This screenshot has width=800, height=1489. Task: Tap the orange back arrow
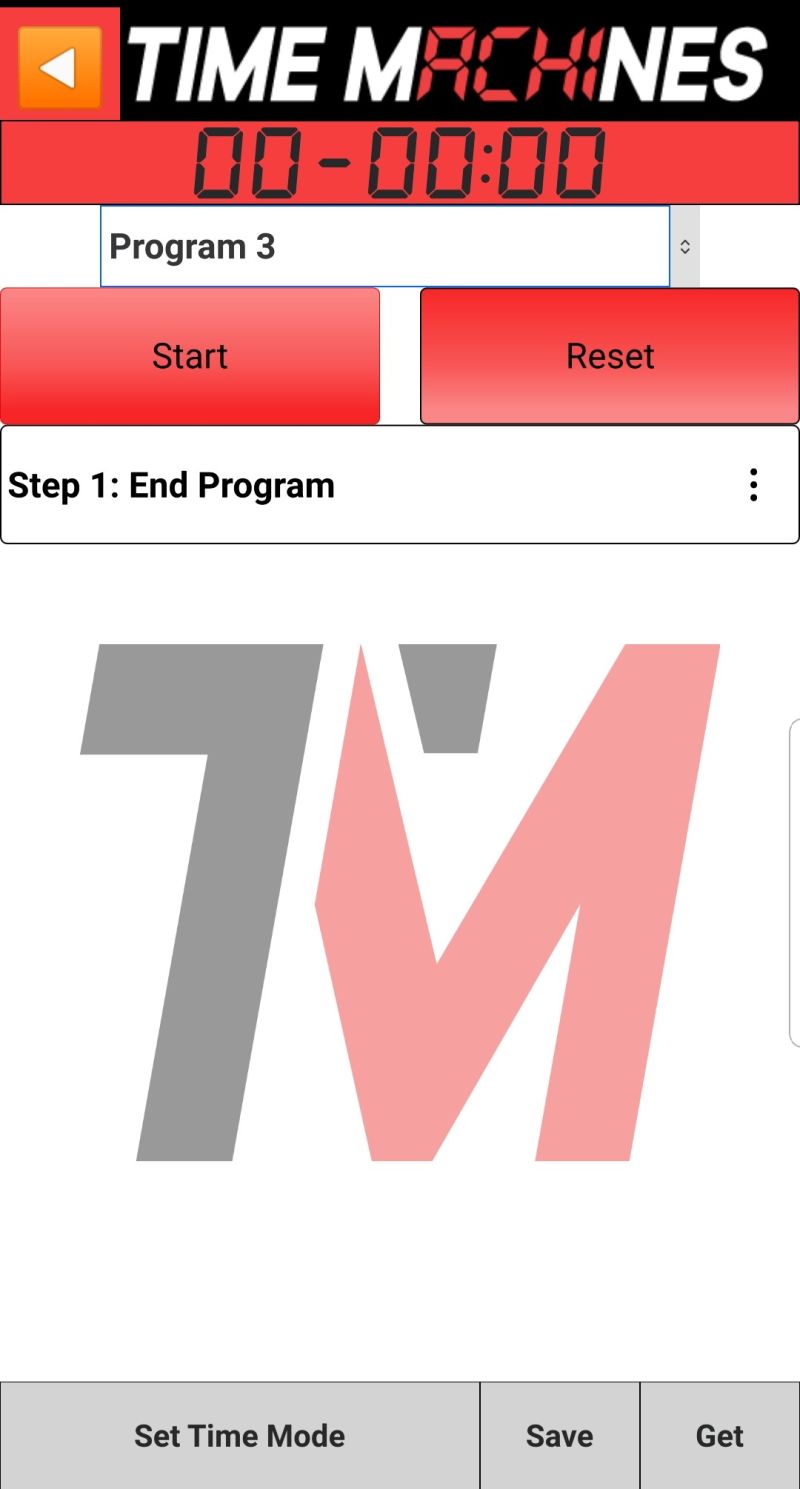[x=60, y=66]
